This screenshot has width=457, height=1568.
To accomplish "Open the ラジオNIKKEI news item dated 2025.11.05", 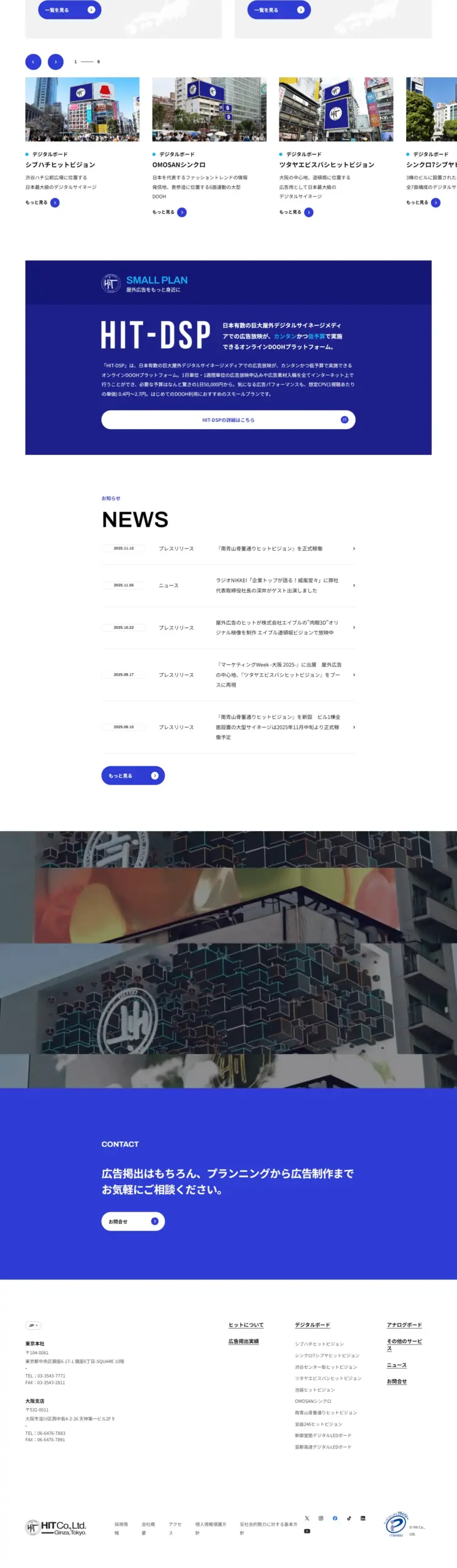I will click(228, 585).
